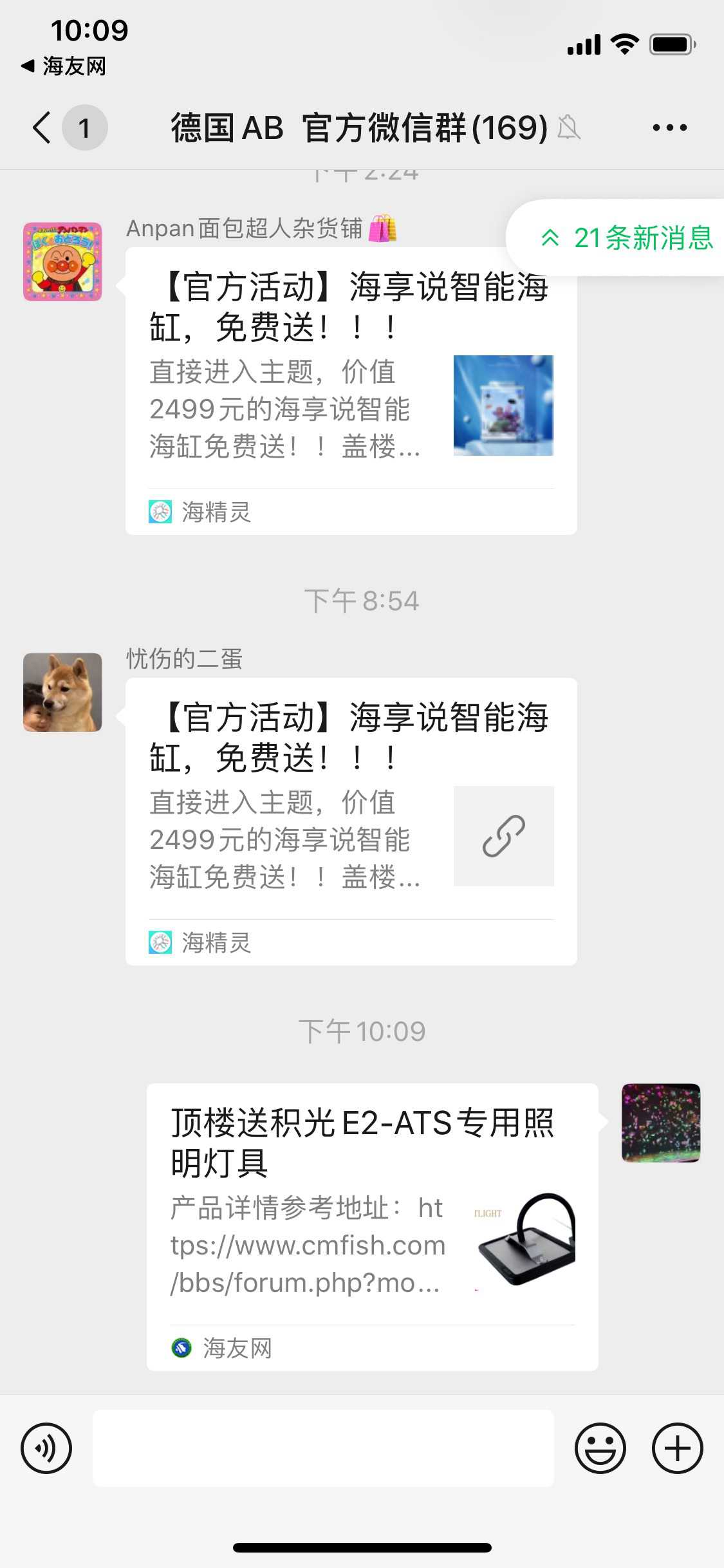Screen dimensions: 724x1568
Task: View 忧伤的二蛋's Shiba avatar profile
Action: tap(62, 693)
